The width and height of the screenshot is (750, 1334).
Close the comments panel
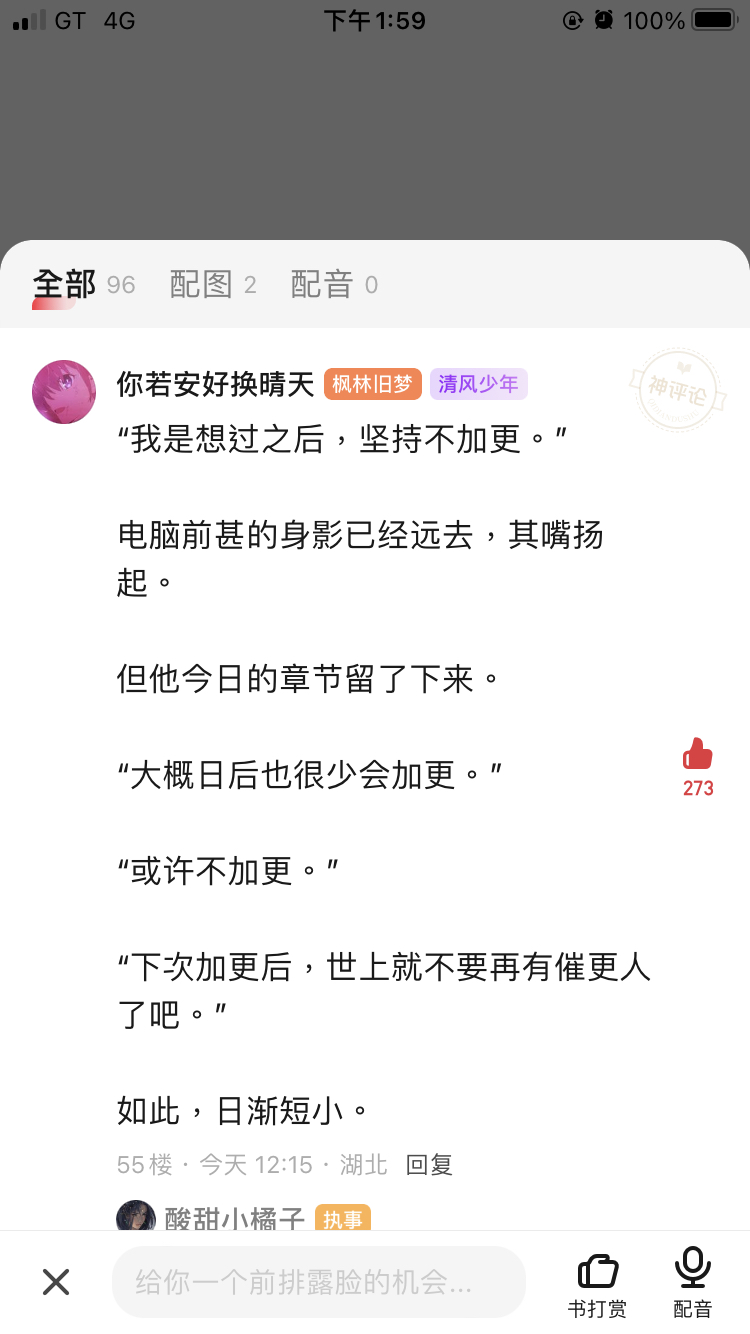[56, 1282]
